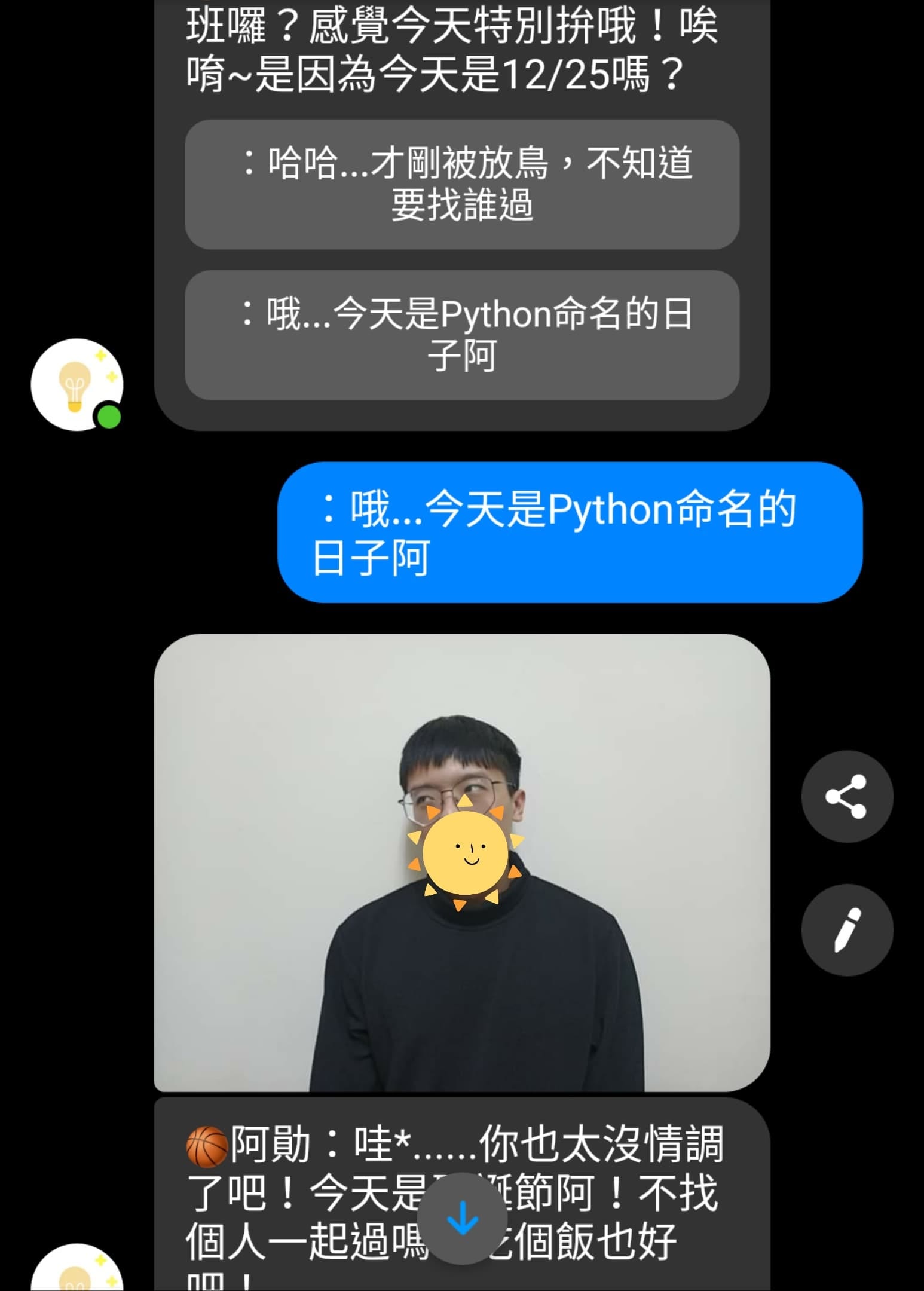The width and height of the screenshot is (924, 1291).
Task: Choose the reply starting with 哈哈...才剛被放鳥
Action: (461, 185)
